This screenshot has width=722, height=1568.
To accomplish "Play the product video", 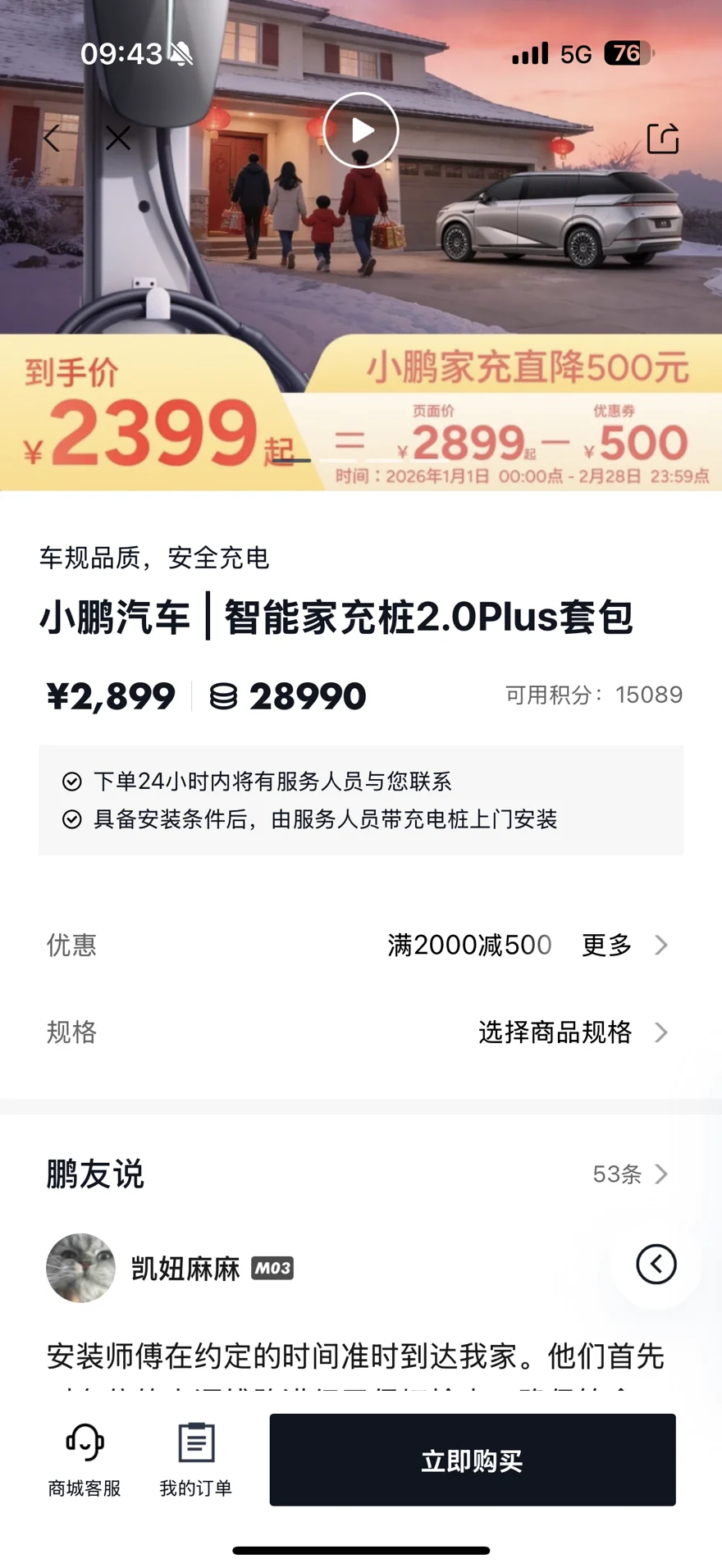I will click(x=361, y=130).
